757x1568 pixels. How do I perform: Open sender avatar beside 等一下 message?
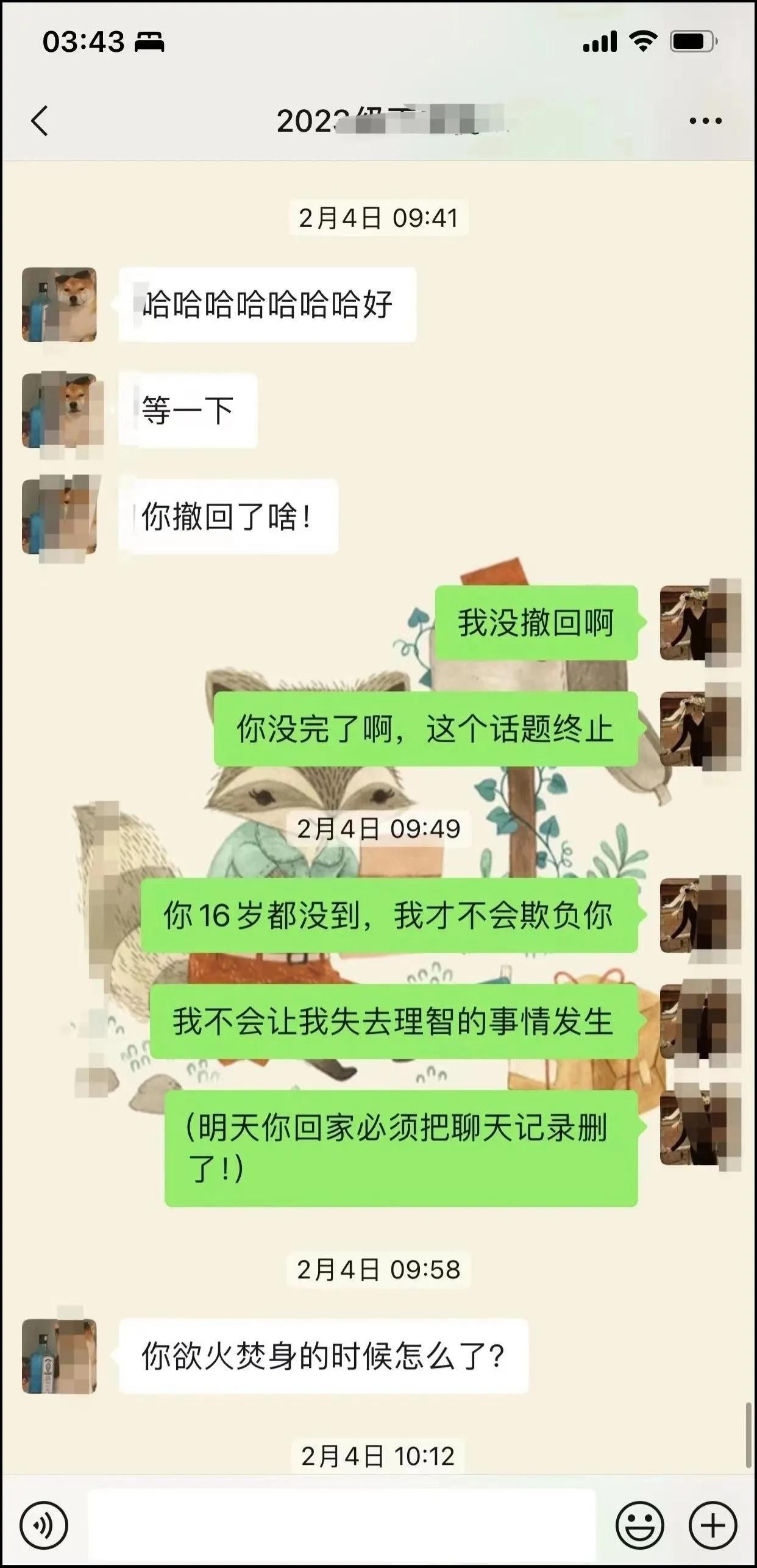(x=60, y=411)
